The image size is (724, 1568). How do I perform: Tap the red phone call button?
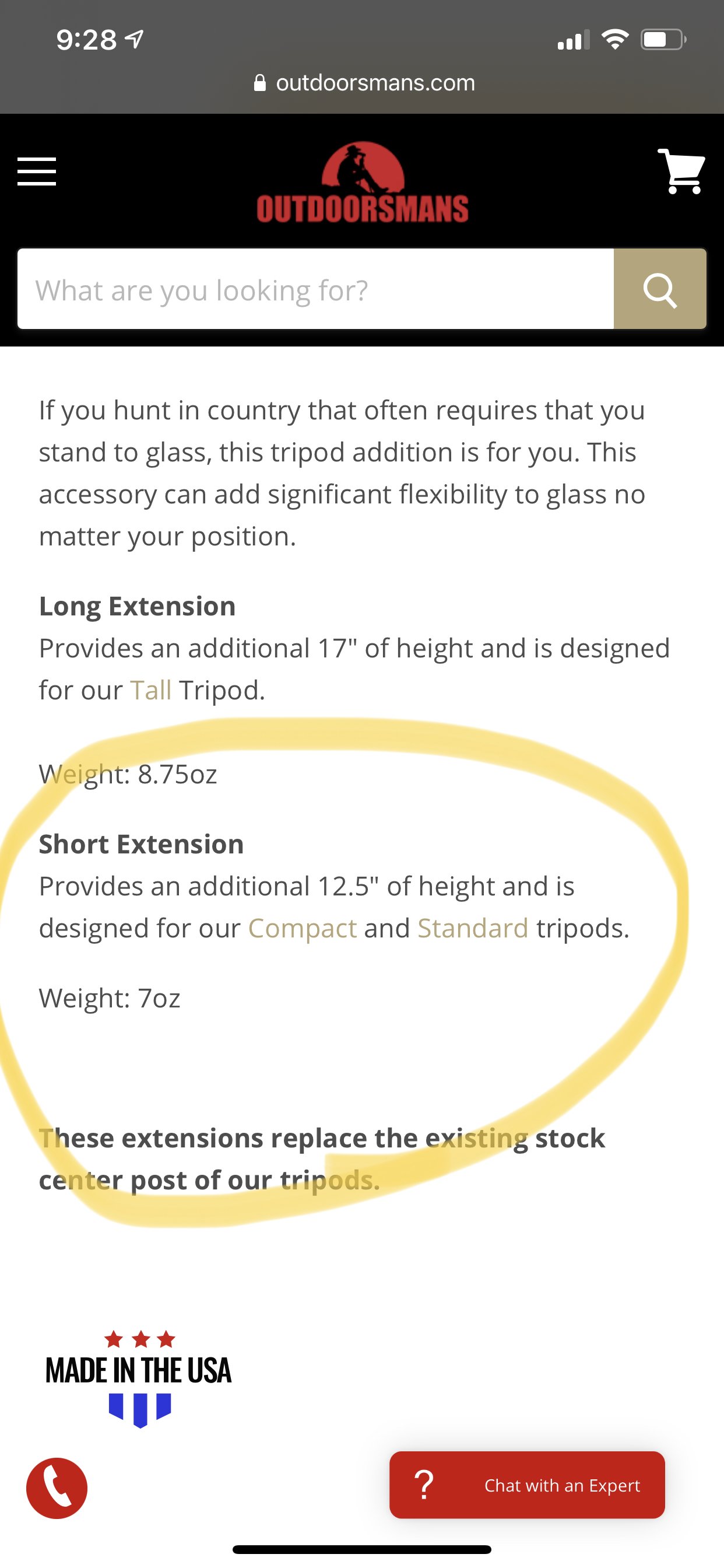tap(57, 1488)
